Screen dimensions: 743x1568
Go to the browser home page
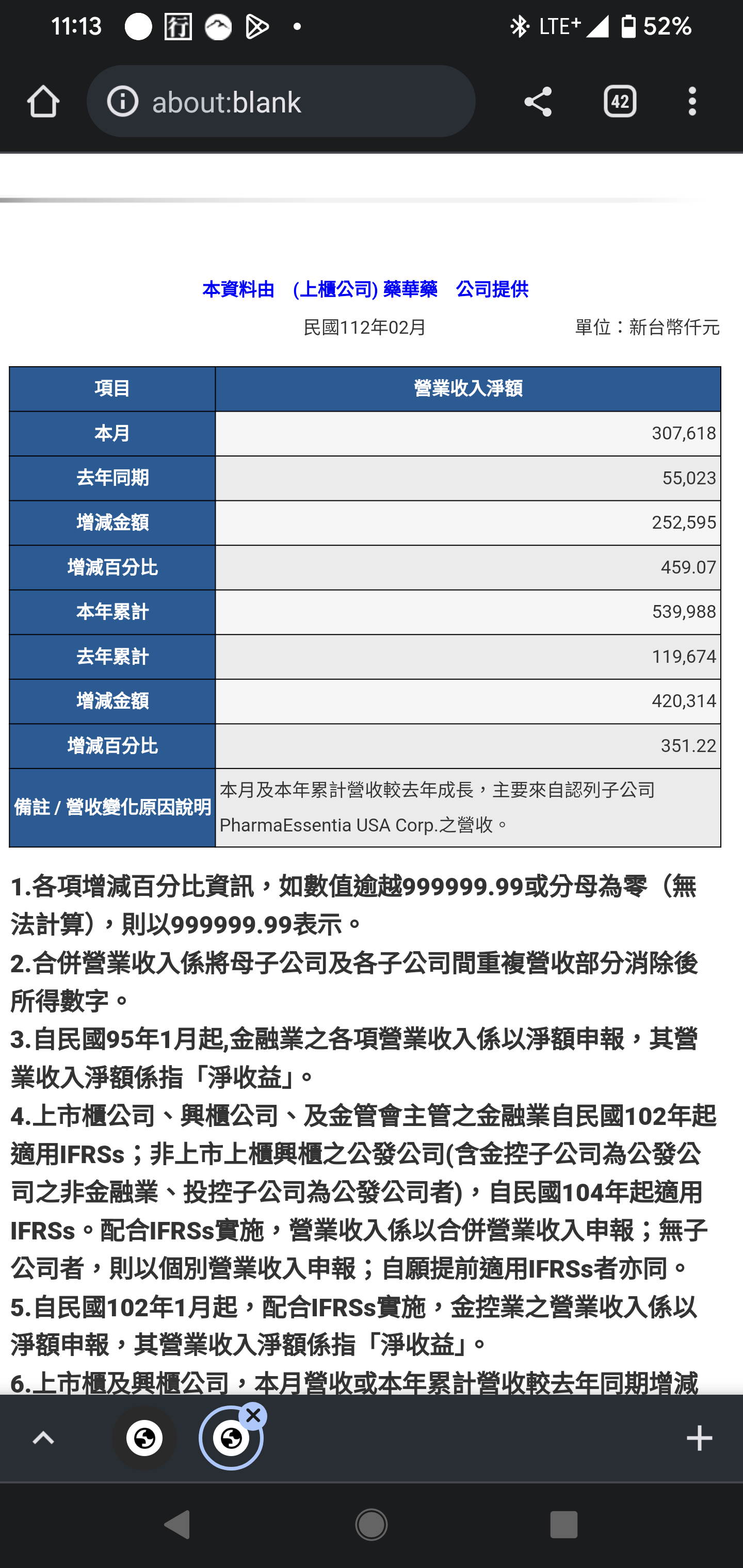pyautogui.click(x=43, y=102)
